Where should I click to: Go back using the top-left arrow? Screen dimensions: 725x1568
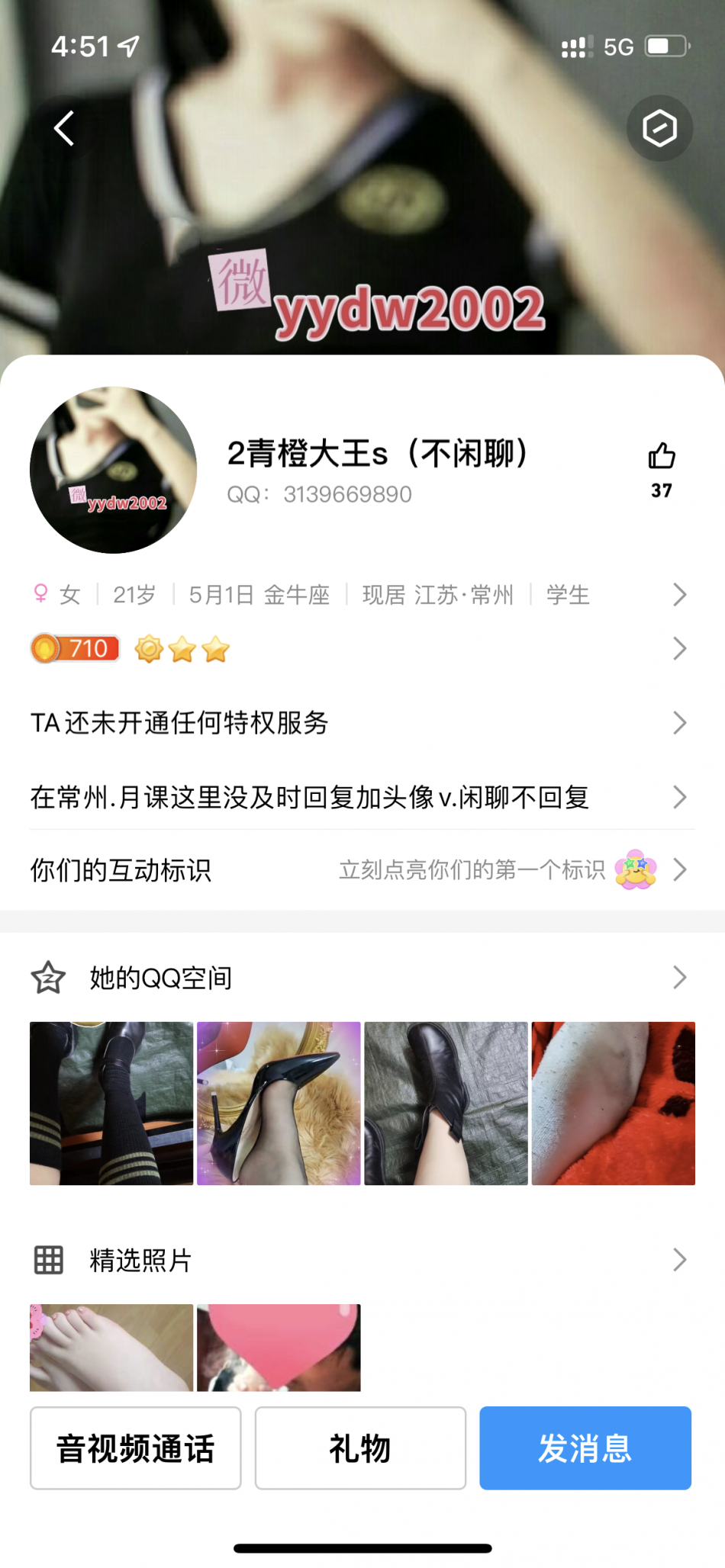(x=64, y=128)
